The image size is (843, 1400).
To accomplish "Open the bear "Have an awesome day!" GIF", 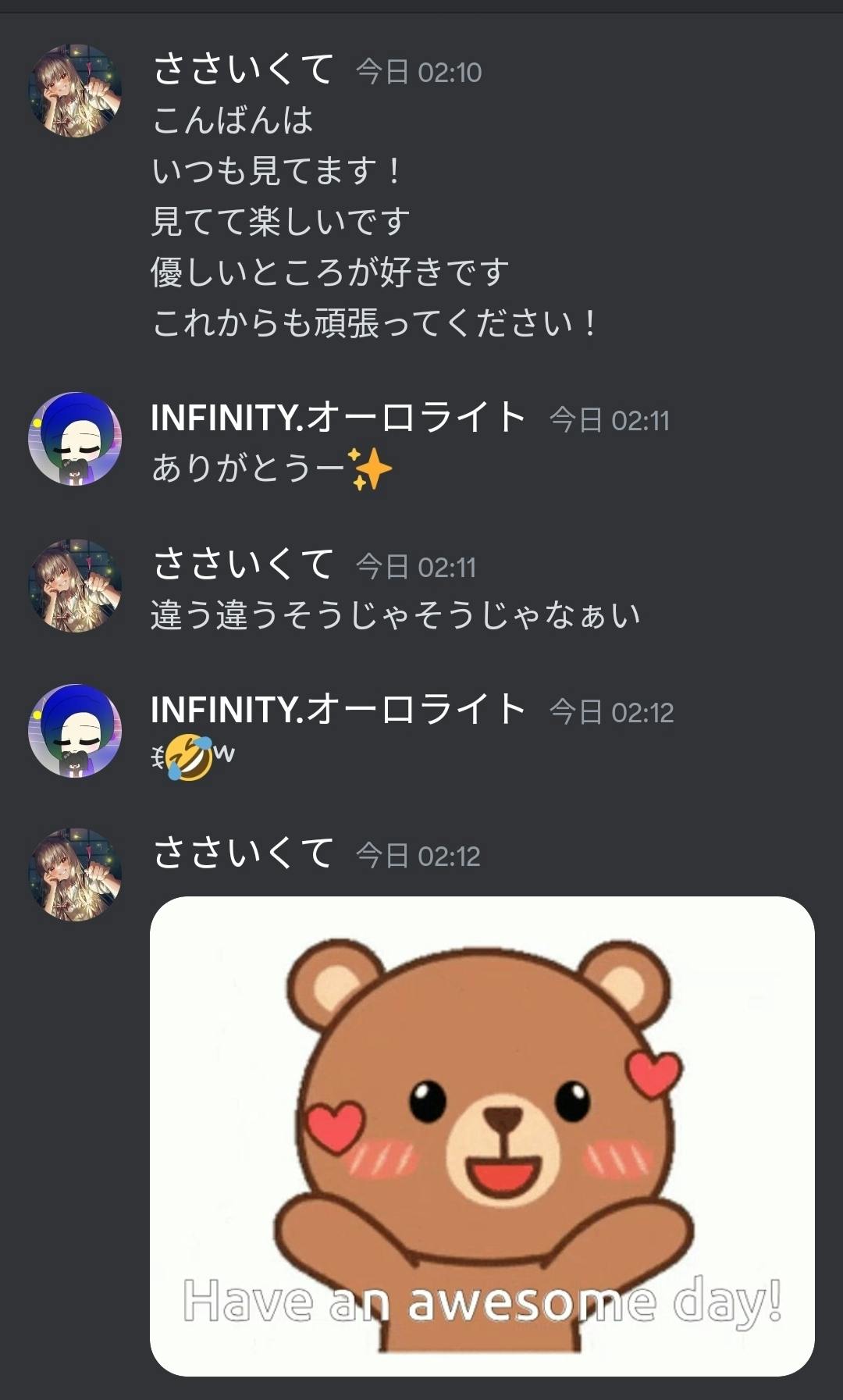I will pyautogui.click(x=482, y=1136).
